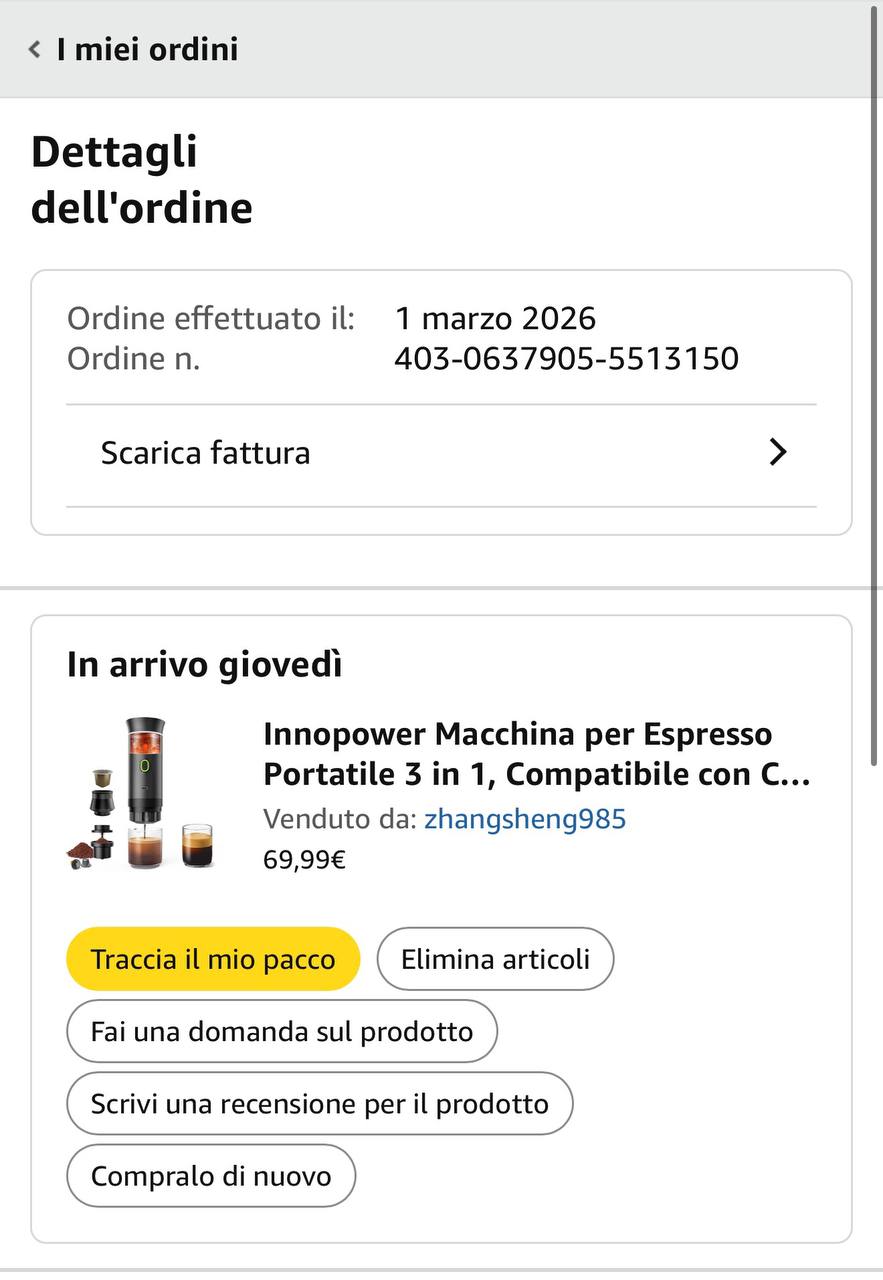This screenshot has height=1280, width=883.
Task: Select Elimina articoli
Action: click(495, 959)
